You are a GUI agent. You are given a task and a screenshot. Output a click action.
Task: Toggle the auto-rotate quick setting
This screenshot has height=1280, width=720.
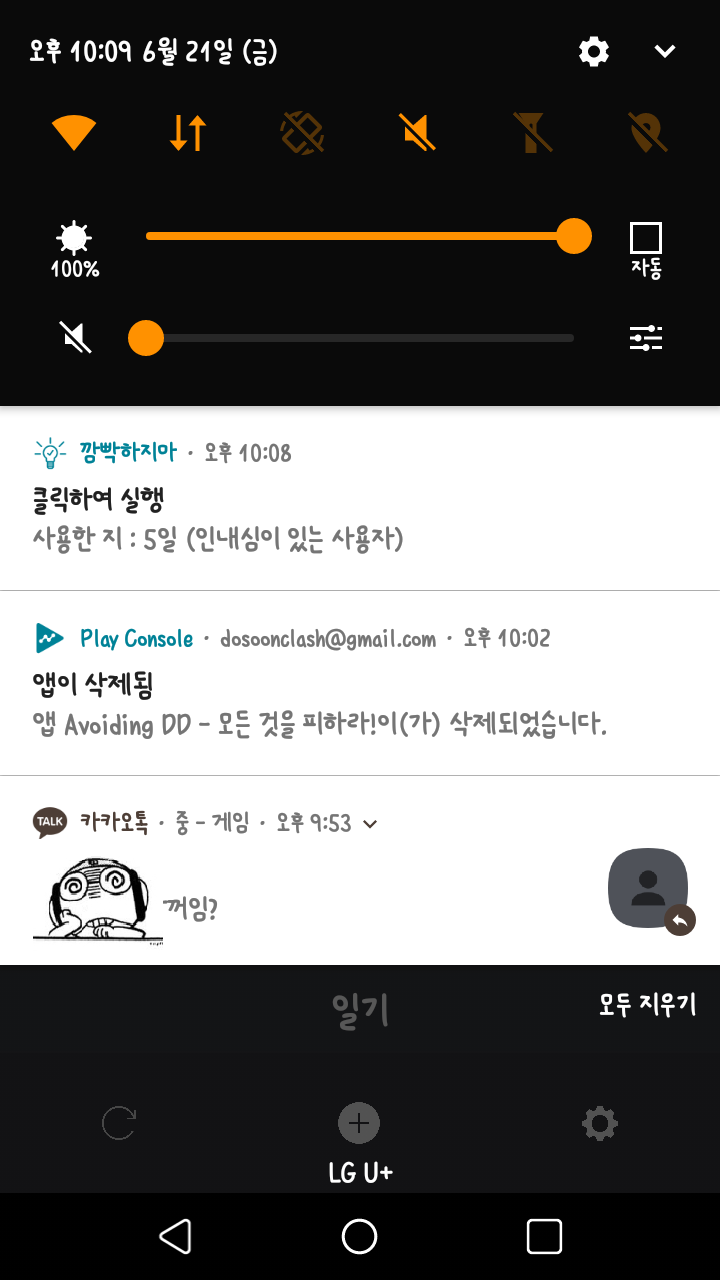point(302,132)
